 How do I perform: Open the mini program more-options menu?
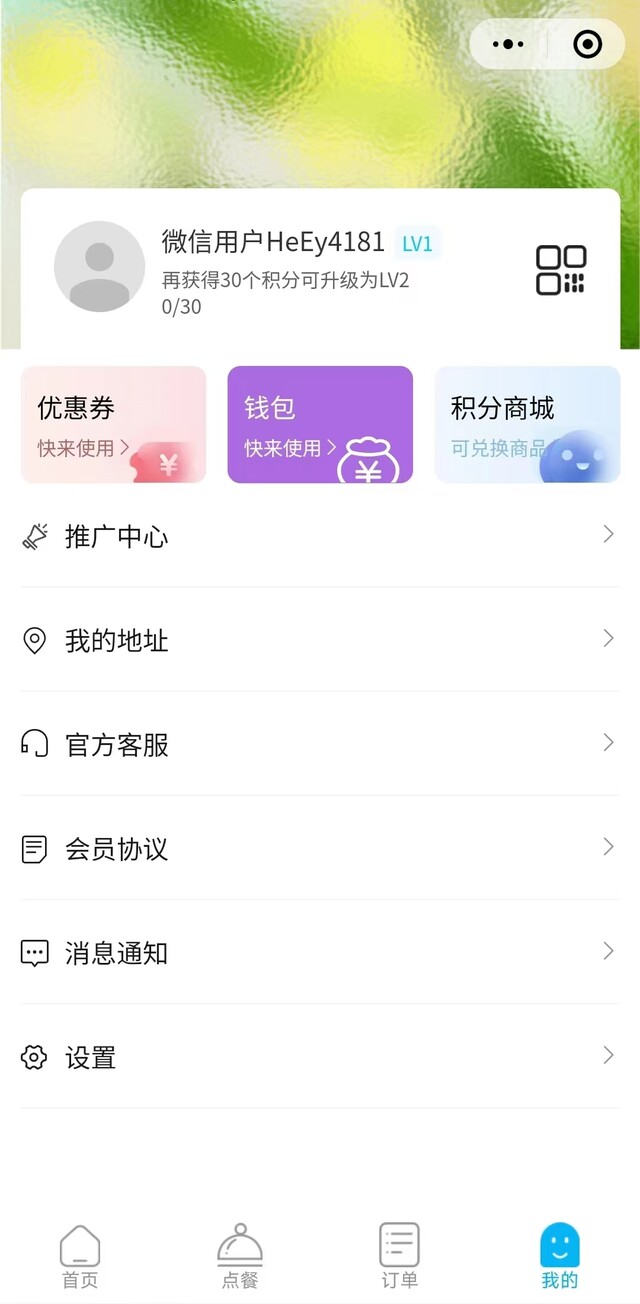pyautogui.click(x=509, y=44)
